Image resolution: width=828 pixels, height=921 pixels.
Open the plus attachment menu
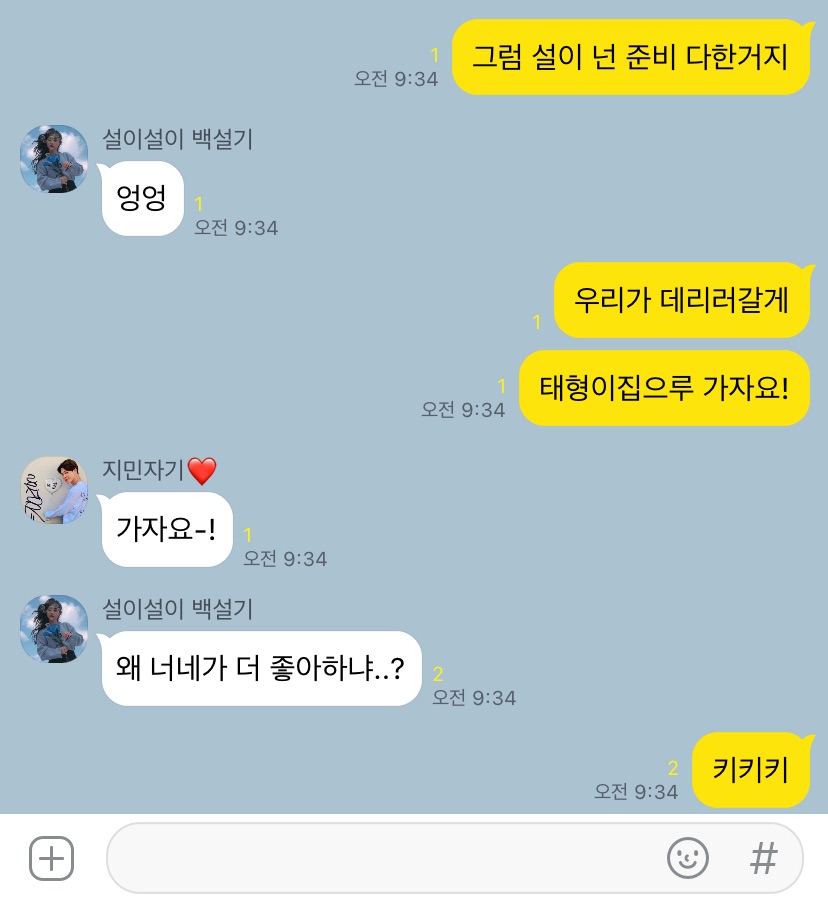tap(51, 859)
